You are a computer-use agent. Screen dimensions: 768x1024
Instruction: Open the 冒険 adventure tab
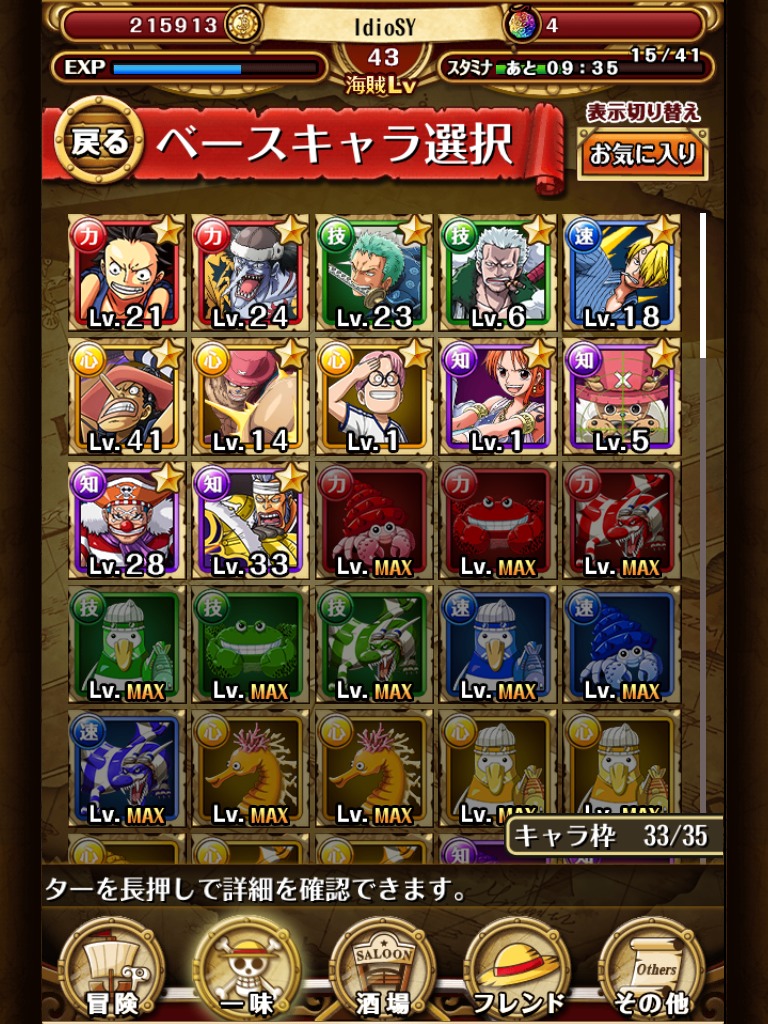[112, 967]
